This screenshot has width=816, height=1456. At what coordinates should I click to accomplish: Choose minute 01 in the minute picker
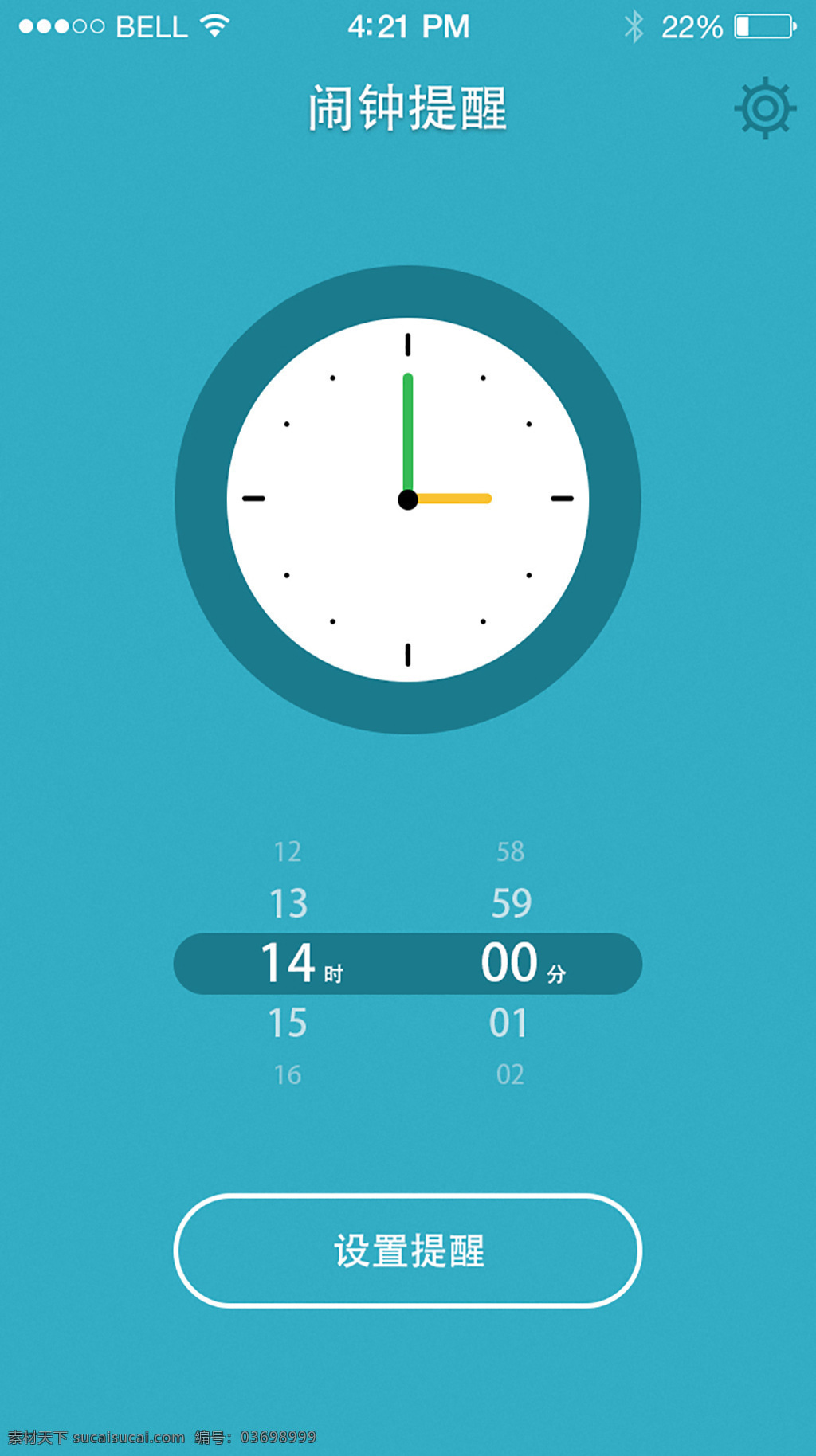coord(509,1023)
